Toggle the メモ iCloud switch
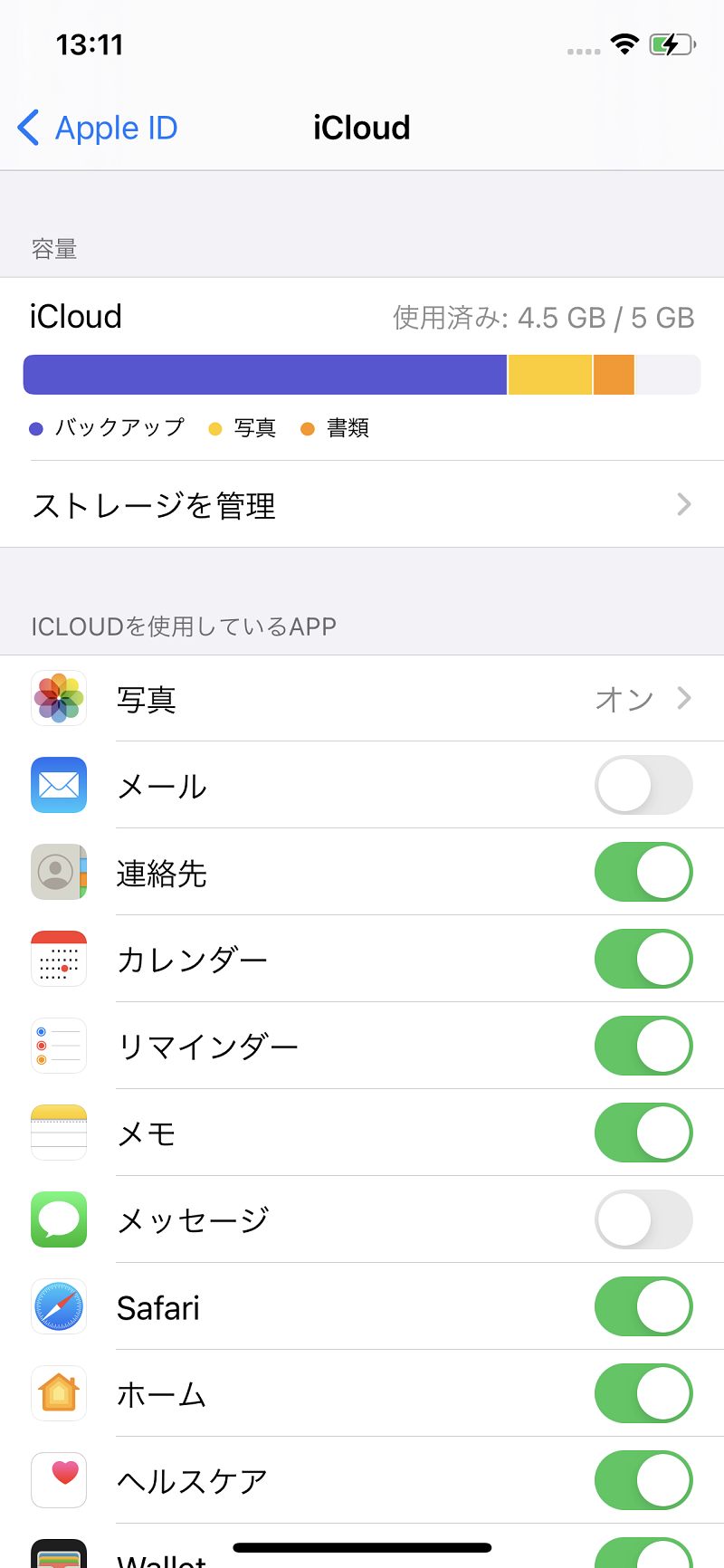The height and width of the screenshot is (1568, 724). pyautogui.click(x=643, y=1133)
